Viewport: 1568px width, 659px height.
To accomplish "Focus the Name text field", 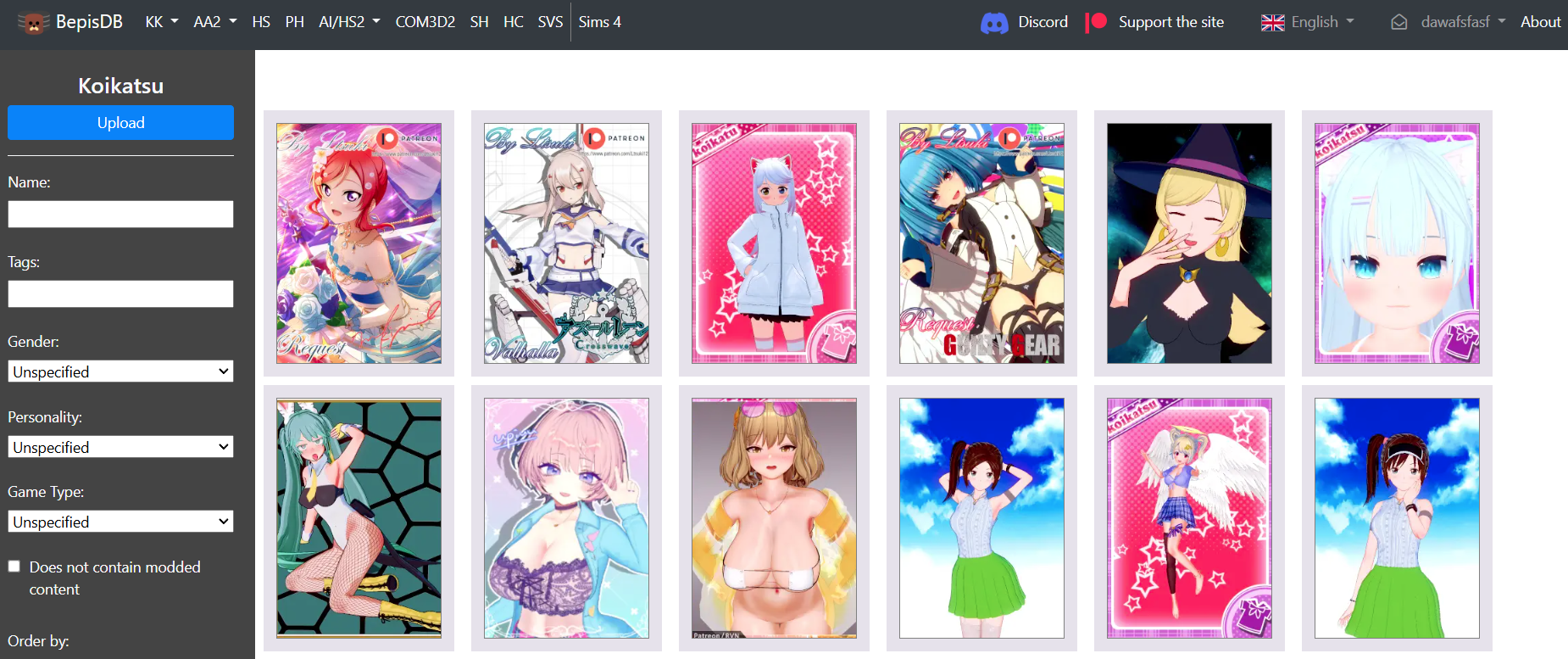I will click(120, 214).
